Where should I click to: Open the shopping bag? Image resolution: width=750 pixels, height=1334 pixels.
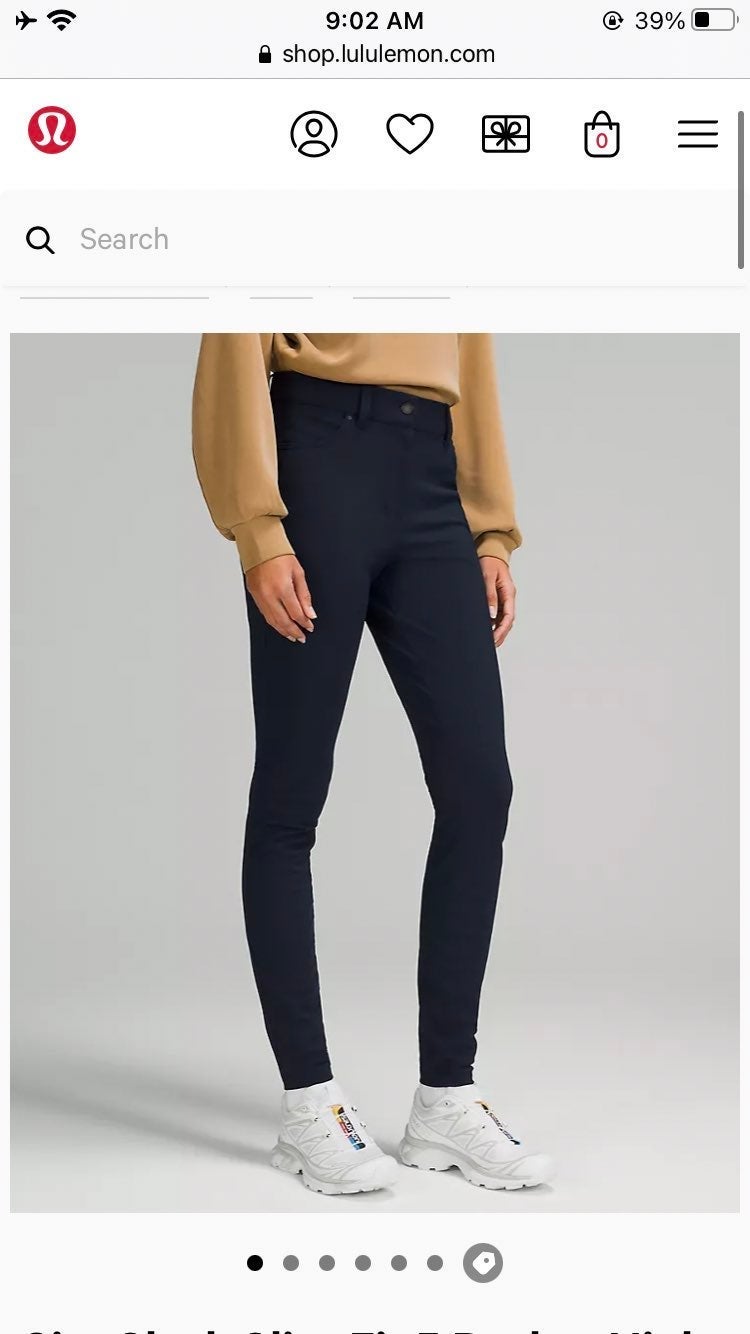pos(602,134)
